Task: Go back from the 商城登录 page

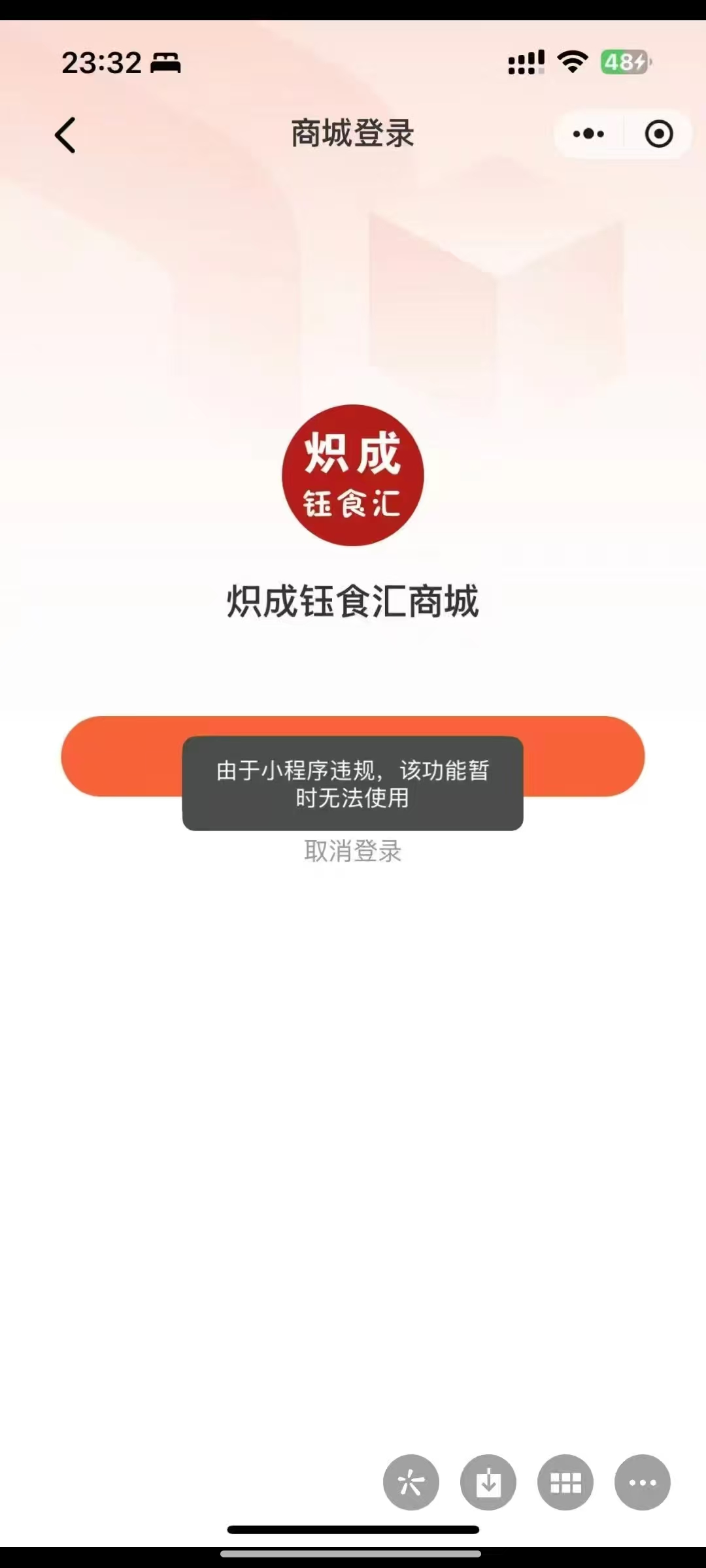Action: coord(65,135)
